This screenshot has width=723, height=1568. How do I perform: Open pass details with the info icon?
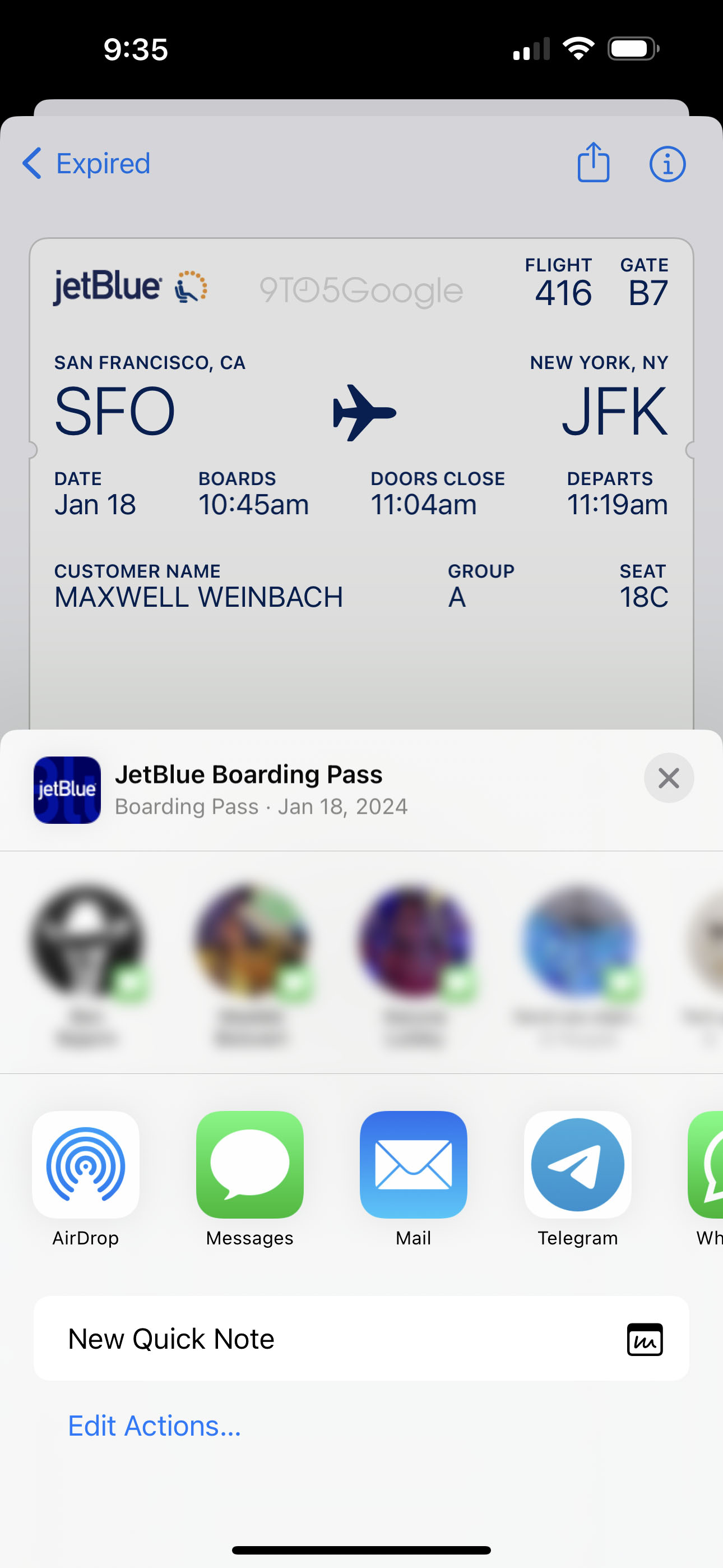tap(667, 163)
